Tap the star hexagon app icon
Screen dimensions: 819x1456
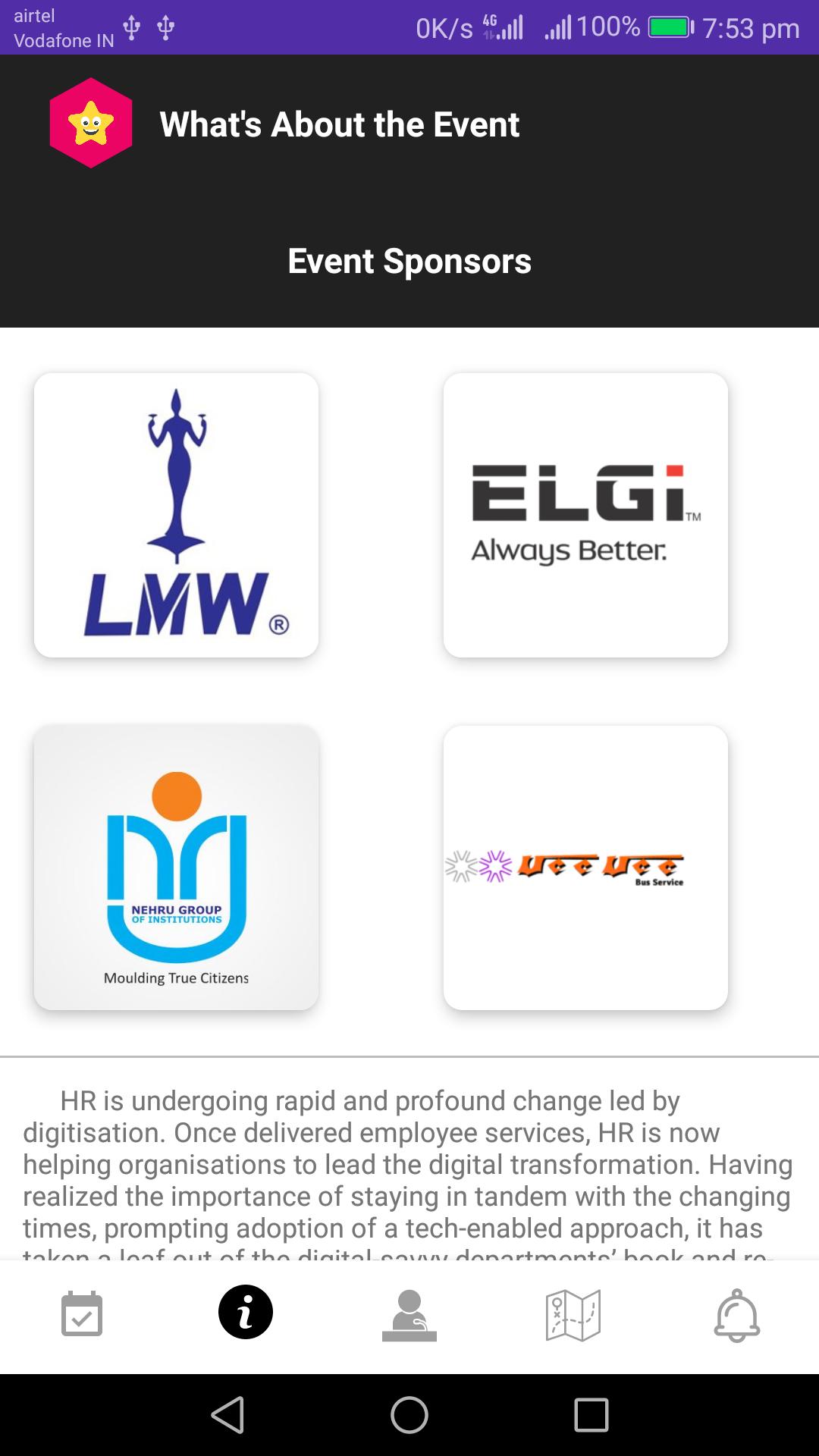tap(91, 123)
